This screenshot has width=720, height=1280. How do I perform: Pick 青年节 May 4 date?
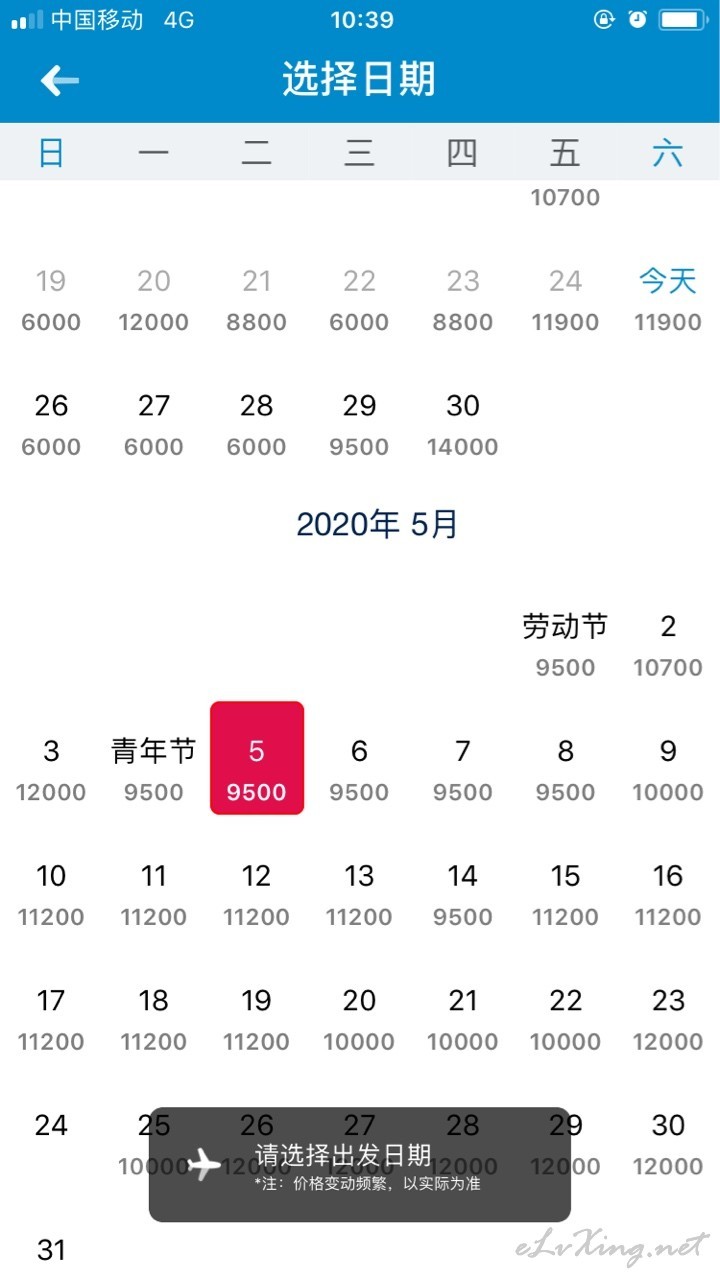(154, 770)
